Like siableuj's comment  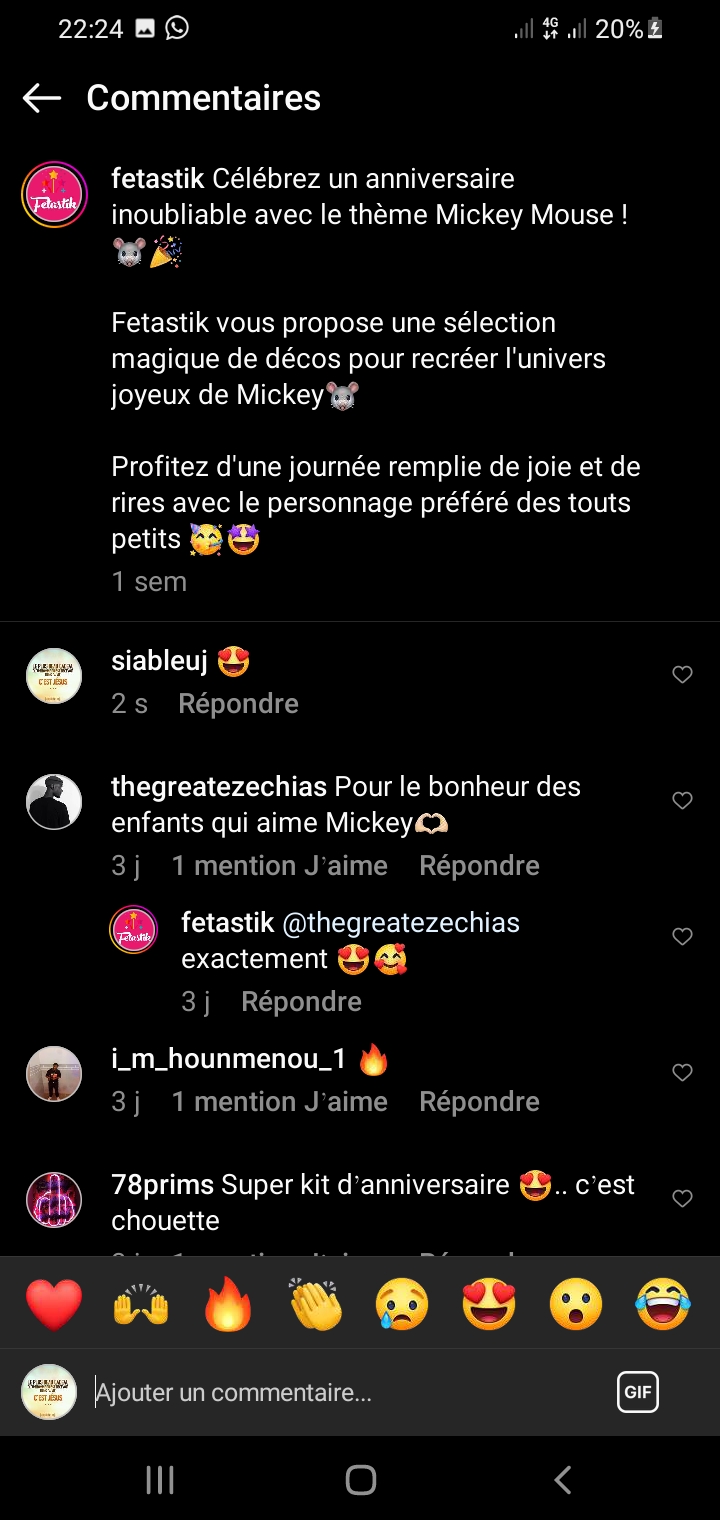pyautogui.click(x=682, y=675)
